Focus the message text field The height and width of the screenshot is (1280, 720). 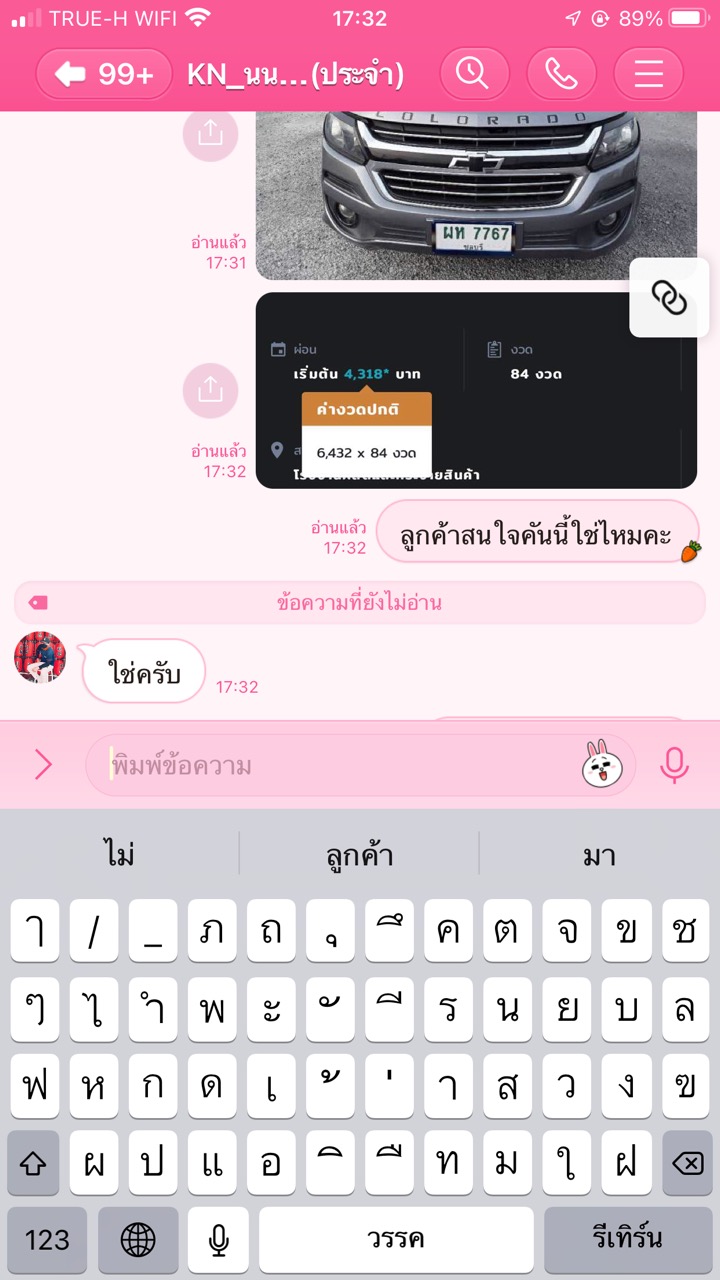(x=340, y=766)
